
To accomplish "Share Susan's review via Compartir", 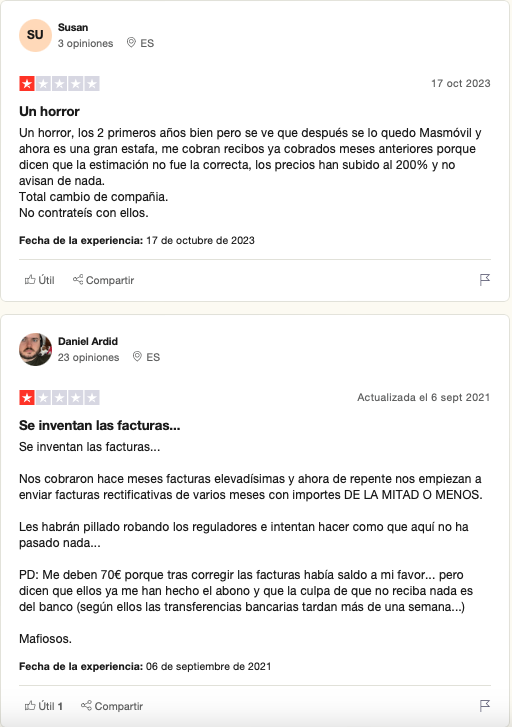I will (103, 280).
